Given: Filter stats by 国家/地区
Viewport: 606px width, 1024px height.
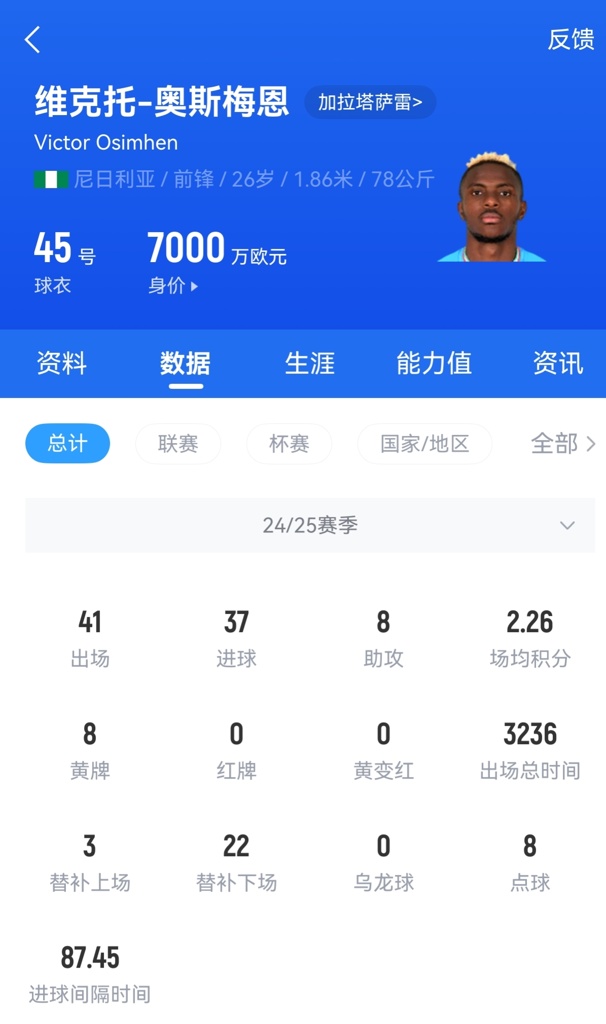Looking at the screenshot, I should click(x=425, y=444).
